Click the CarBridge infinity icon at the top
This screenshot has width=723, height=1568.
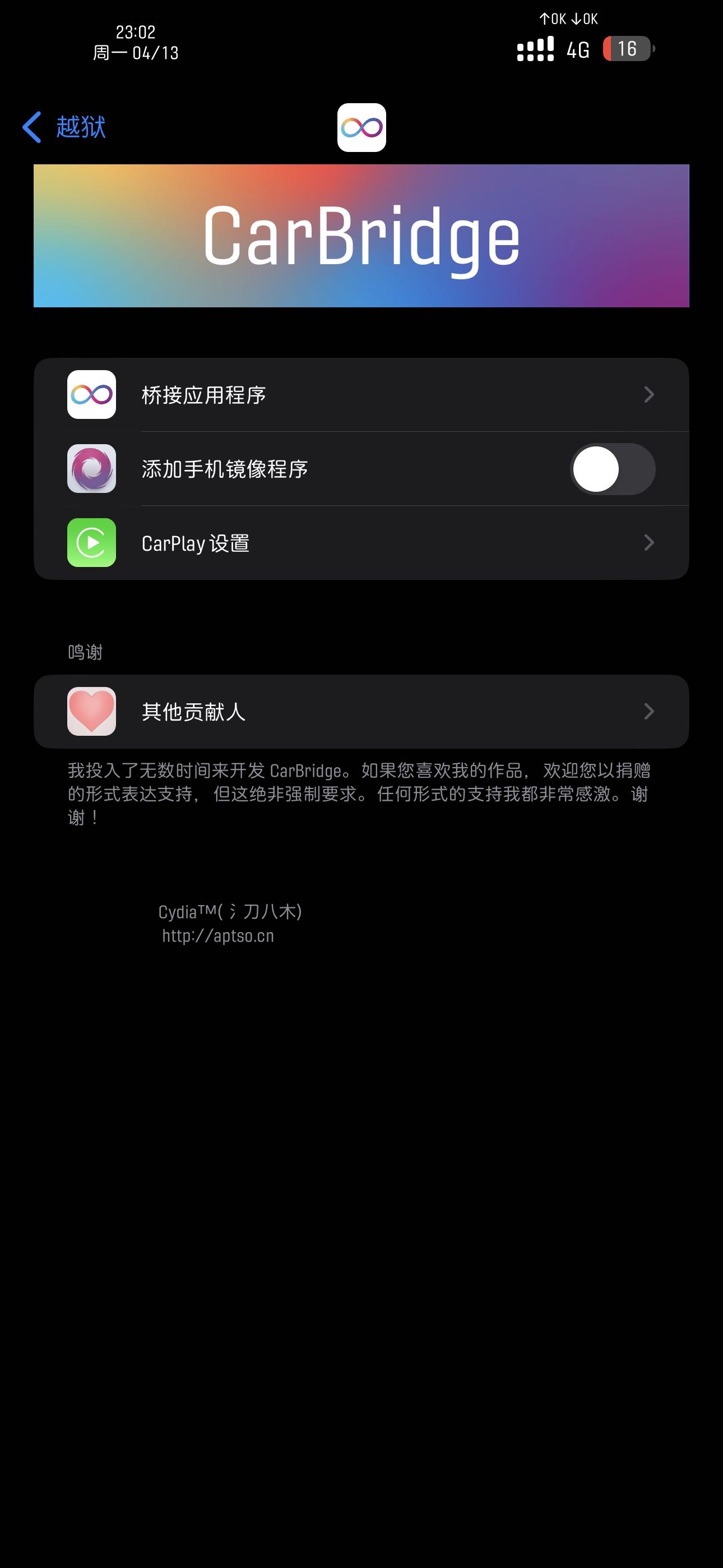point(361,128)
